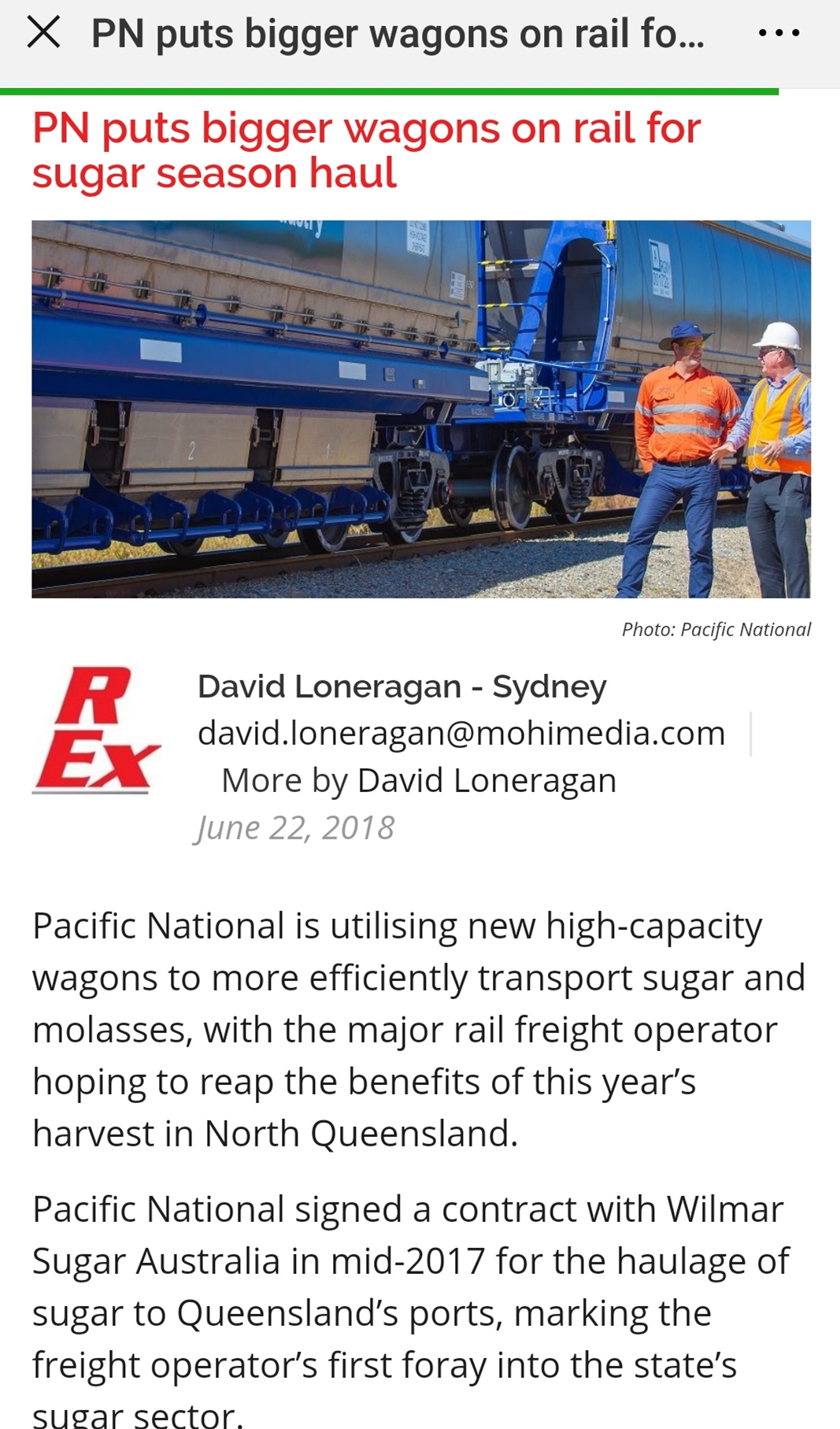The height and width of the screenshot is (1429, 840).
Task: Open the article's wagon photo
Action: pos(420,409)
